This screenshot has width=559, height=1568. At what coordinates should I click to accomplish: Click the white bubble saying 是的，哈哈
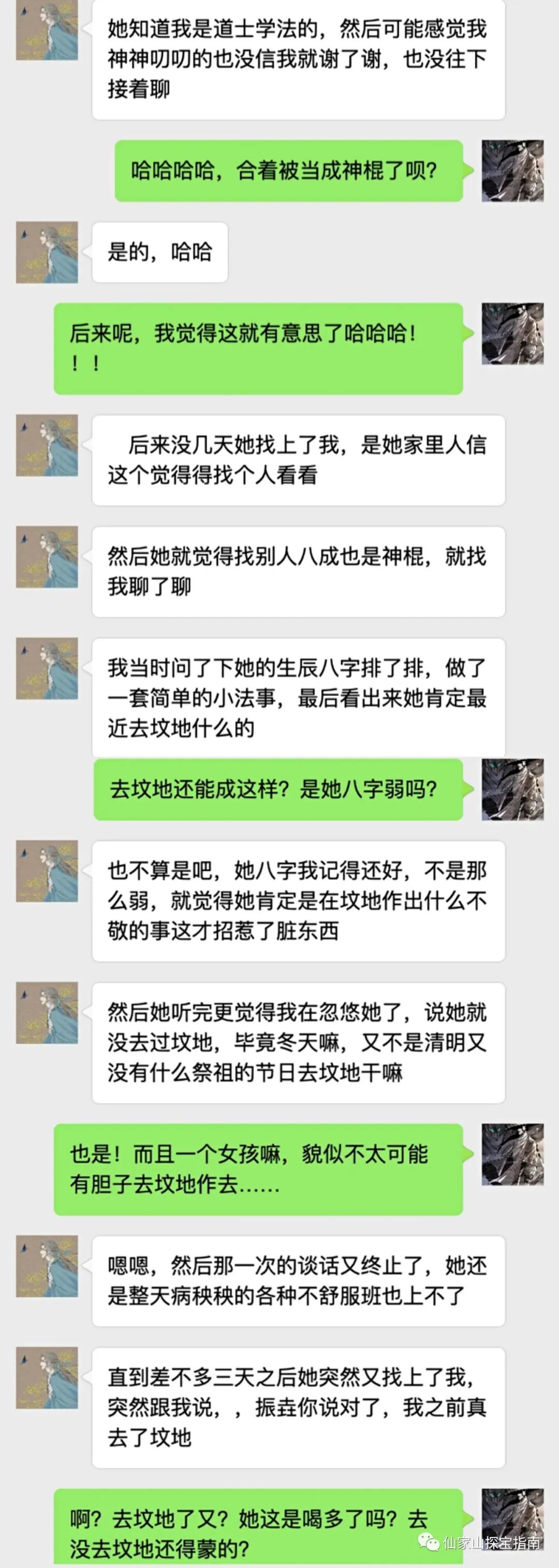(160, 252)
